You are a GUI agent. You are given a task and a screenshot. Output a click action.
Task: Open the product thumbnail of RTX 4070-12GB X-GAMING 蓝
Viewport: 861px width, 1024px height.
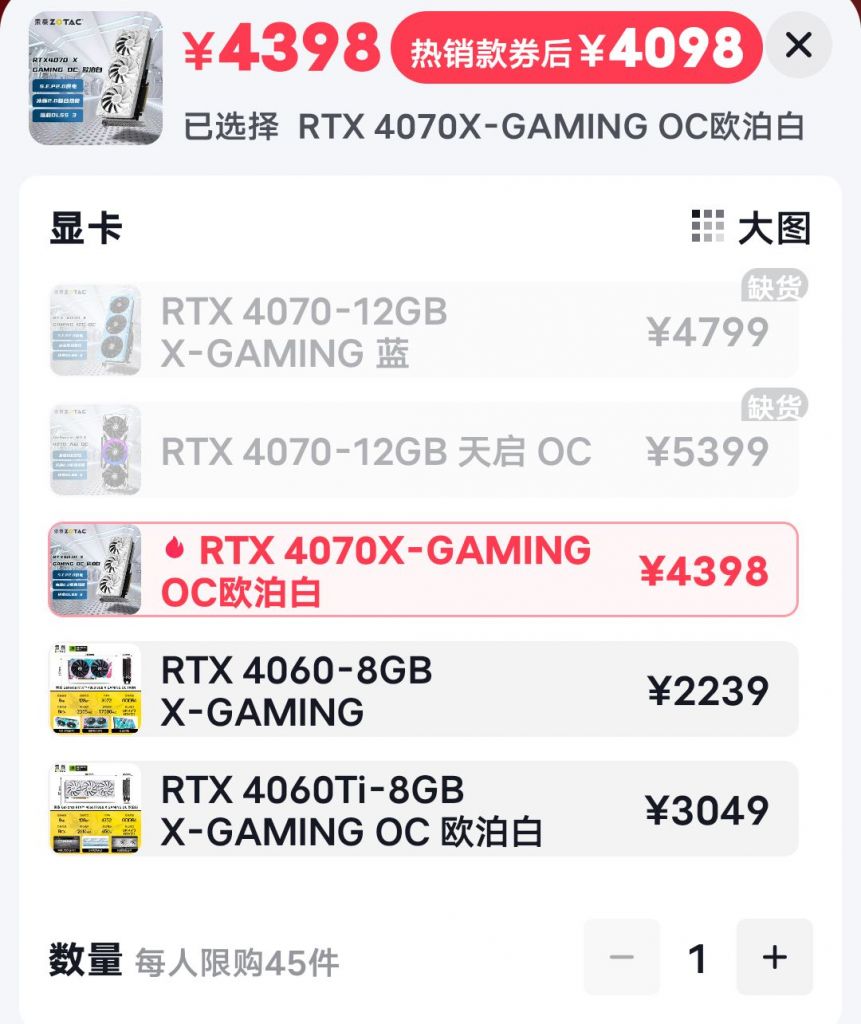[95, 331]
